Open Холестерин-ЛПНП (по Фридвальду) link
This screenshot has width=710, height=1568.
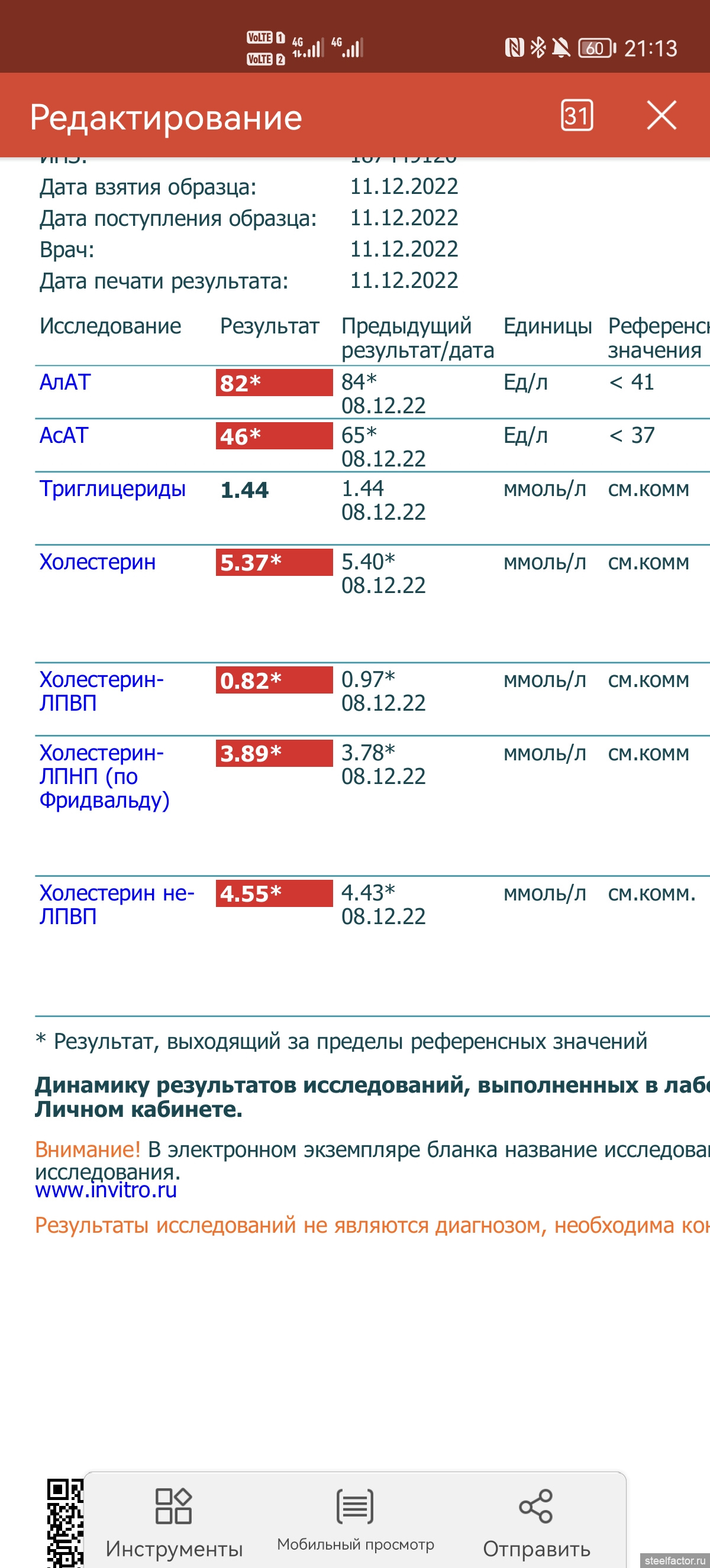(104, 777)
